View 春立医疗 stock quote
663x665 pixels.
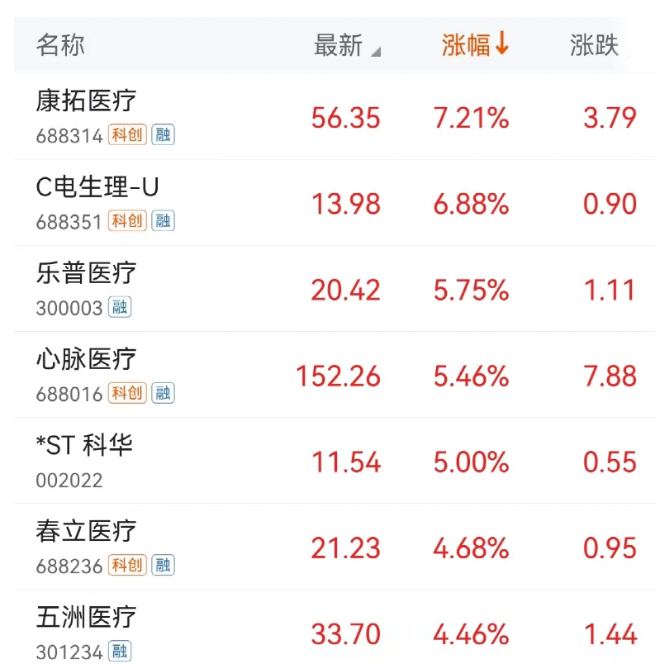(x=87, y=531)
